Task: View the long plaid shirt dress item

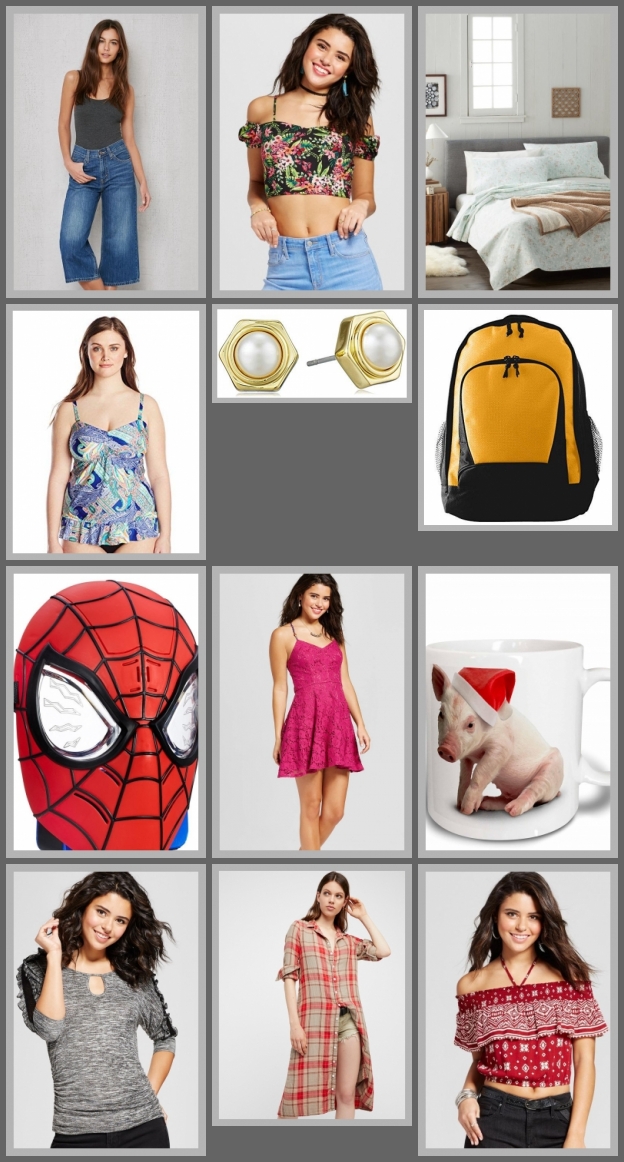Action: click(x=312, y=995)
